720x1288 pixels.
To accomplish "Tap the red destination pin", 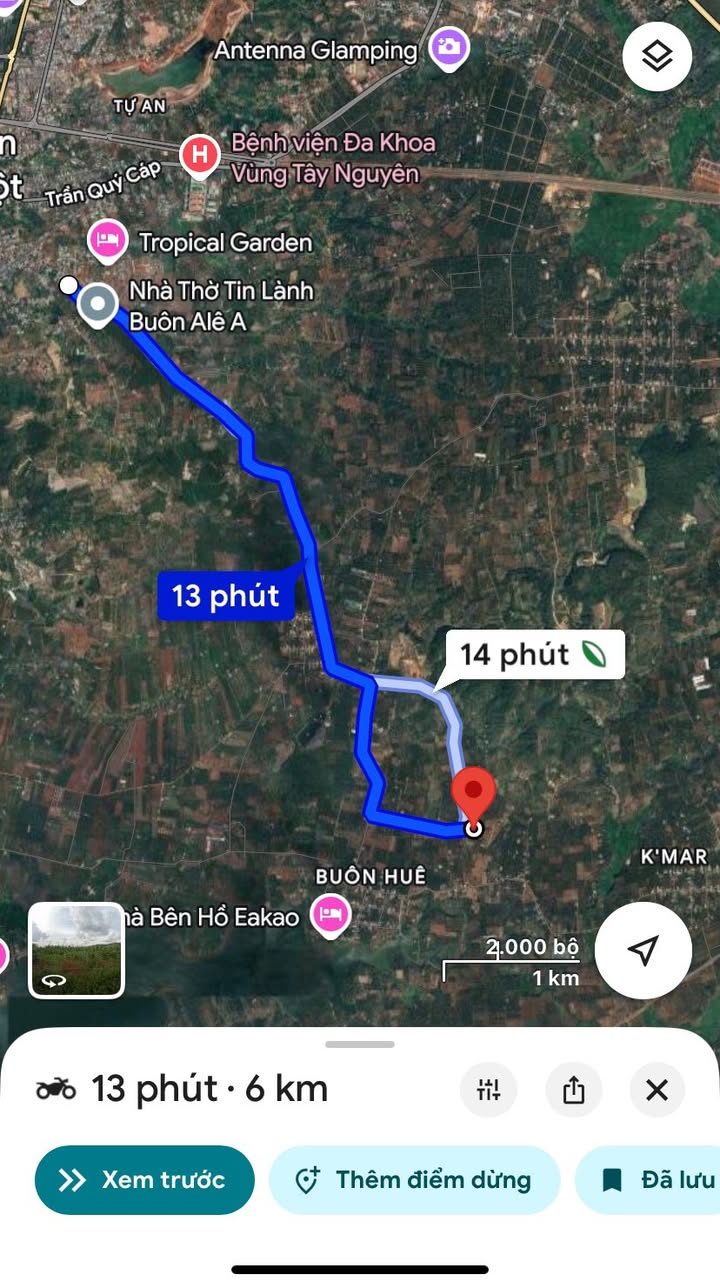I will 473,793.
